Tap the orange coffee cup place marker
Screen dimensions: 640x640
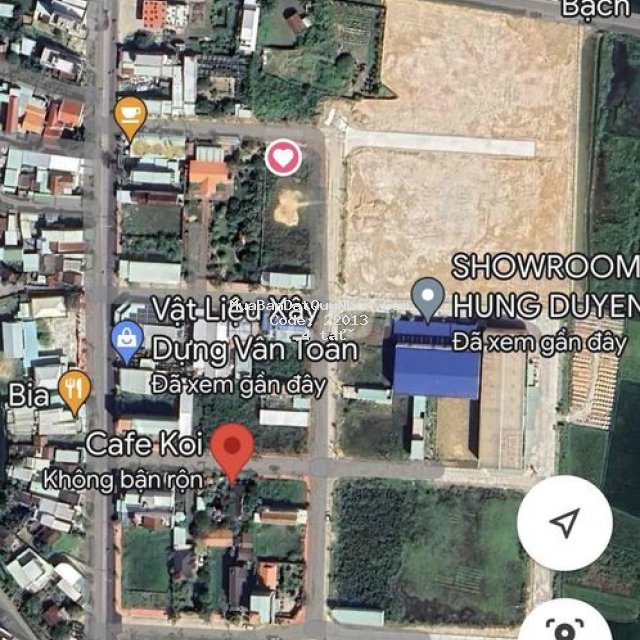[130, 115]
